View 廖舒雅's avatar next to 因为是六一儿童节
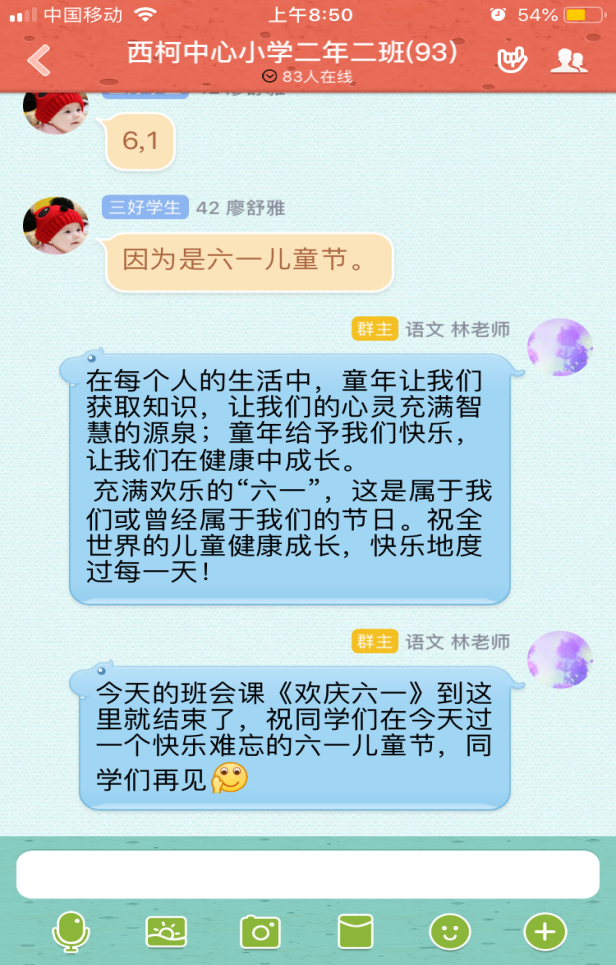This screenshot has width=616, height=965. (x=56, y=226)
